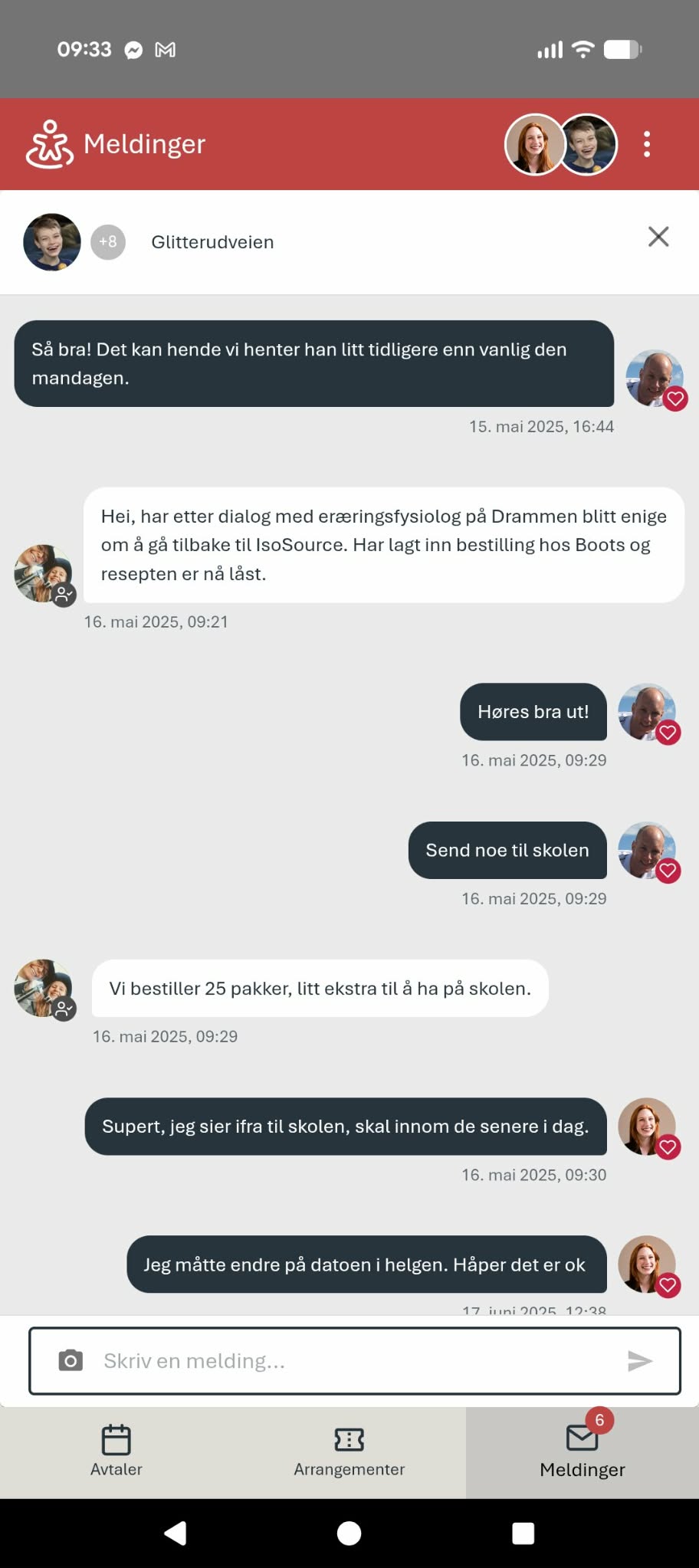Switch to the Avtaler tab
Viewport: 699px width, 1568px height.
pos(116,1452)
